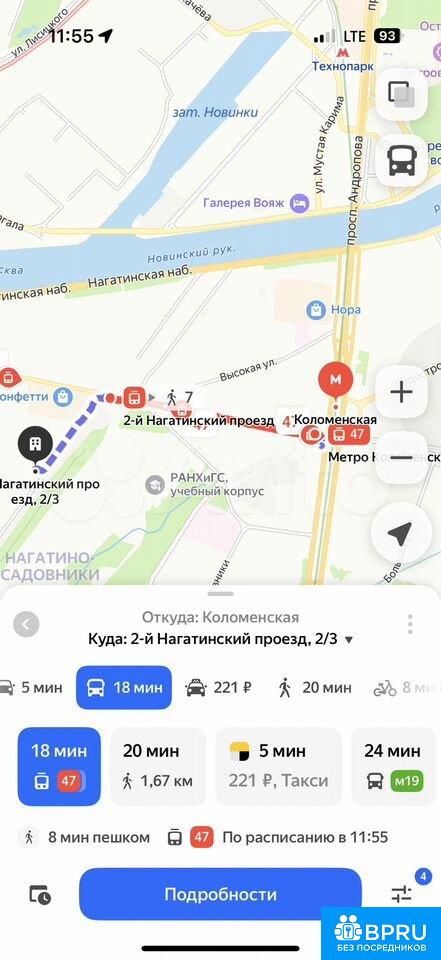Image resolution: width=441 pixels, height=960 pixels.
Task: Toggle the public transport layer
Action: [x=401, y=160]
